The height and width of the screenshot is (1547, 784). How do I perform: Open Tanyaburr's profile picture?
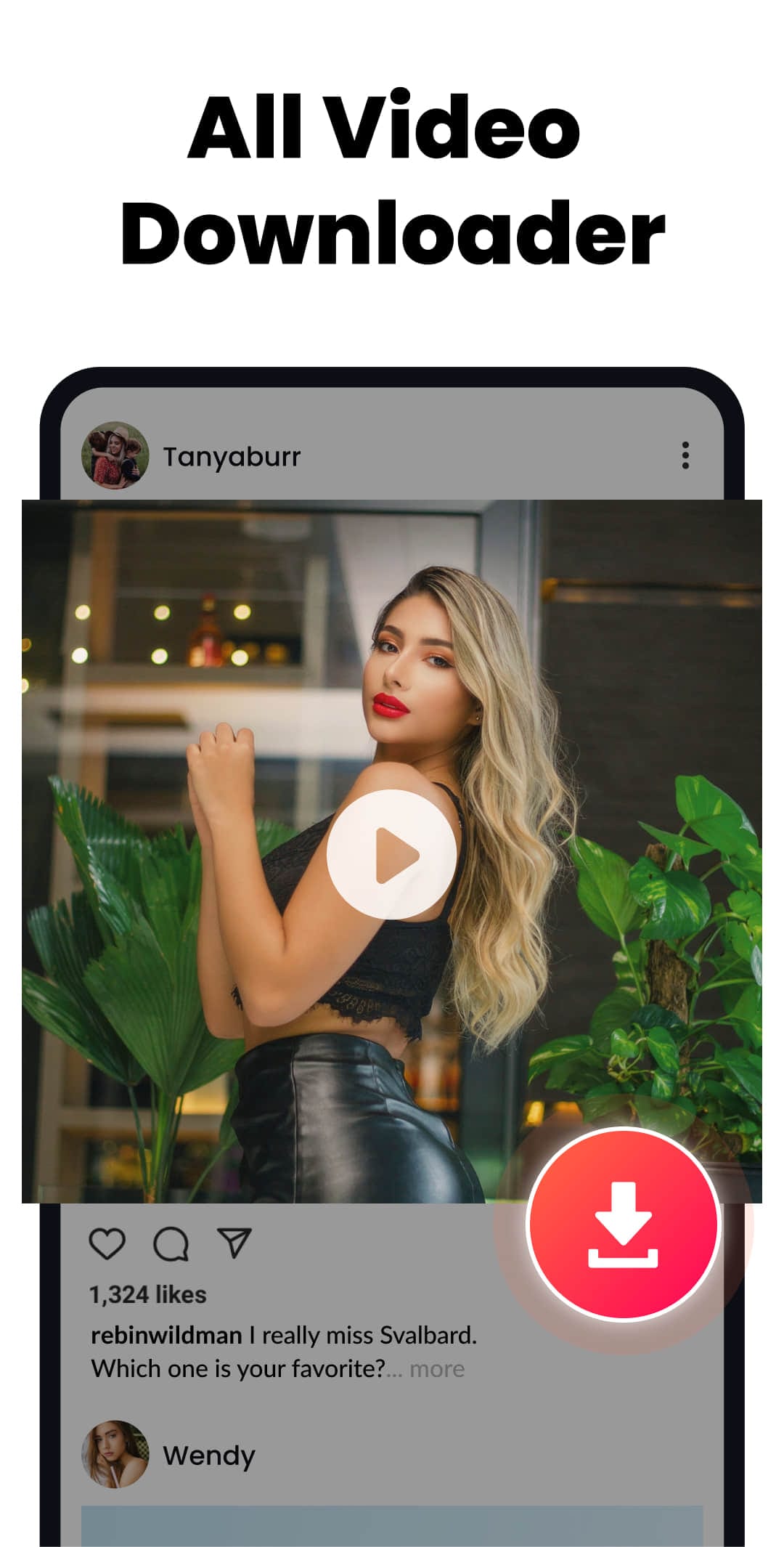point(114,456)
